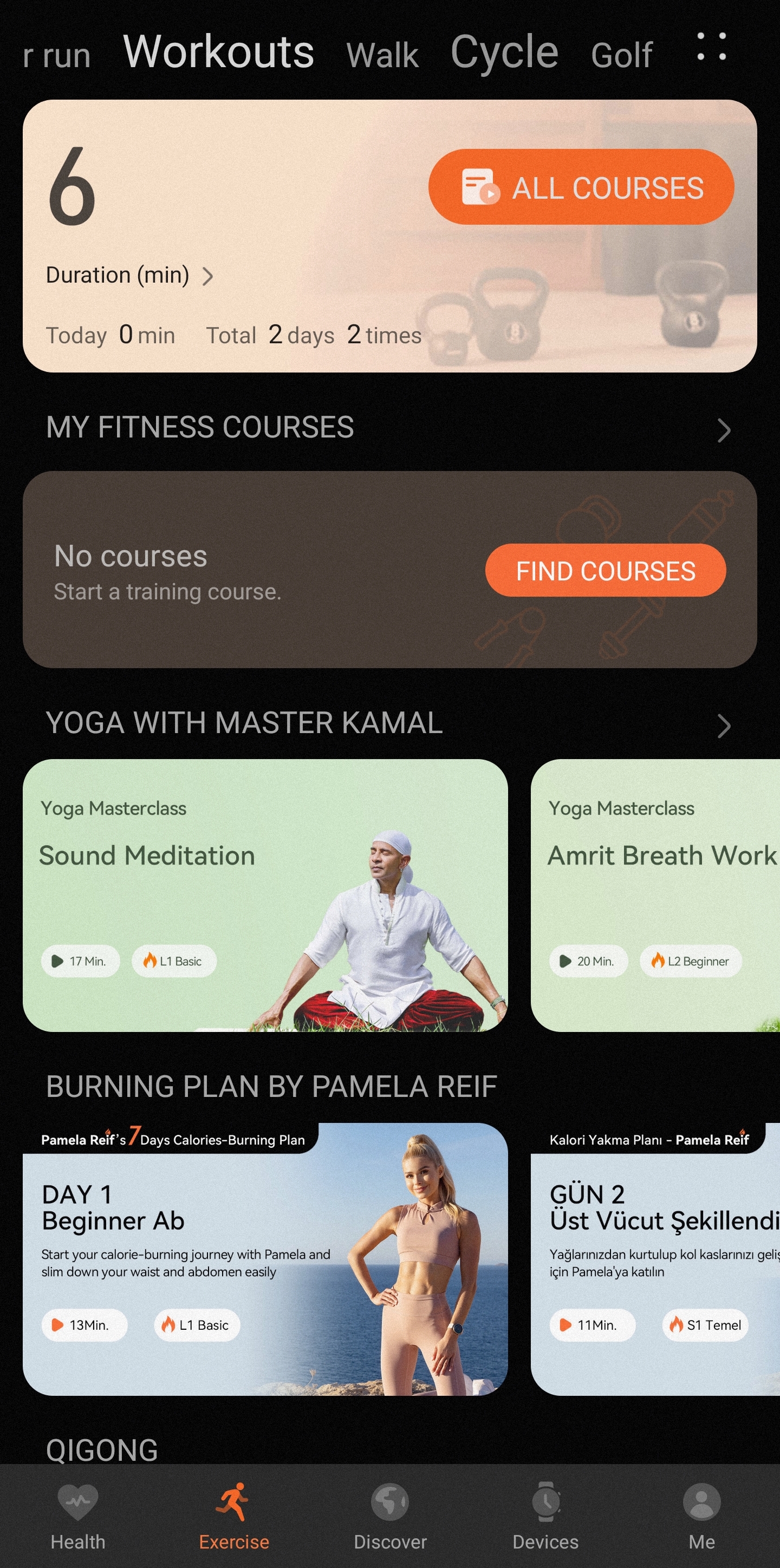Image resolution: width=780 pixels, height=1568 pixels.
Task: Switch to the Discover tab
Action: coord(389,1515)
